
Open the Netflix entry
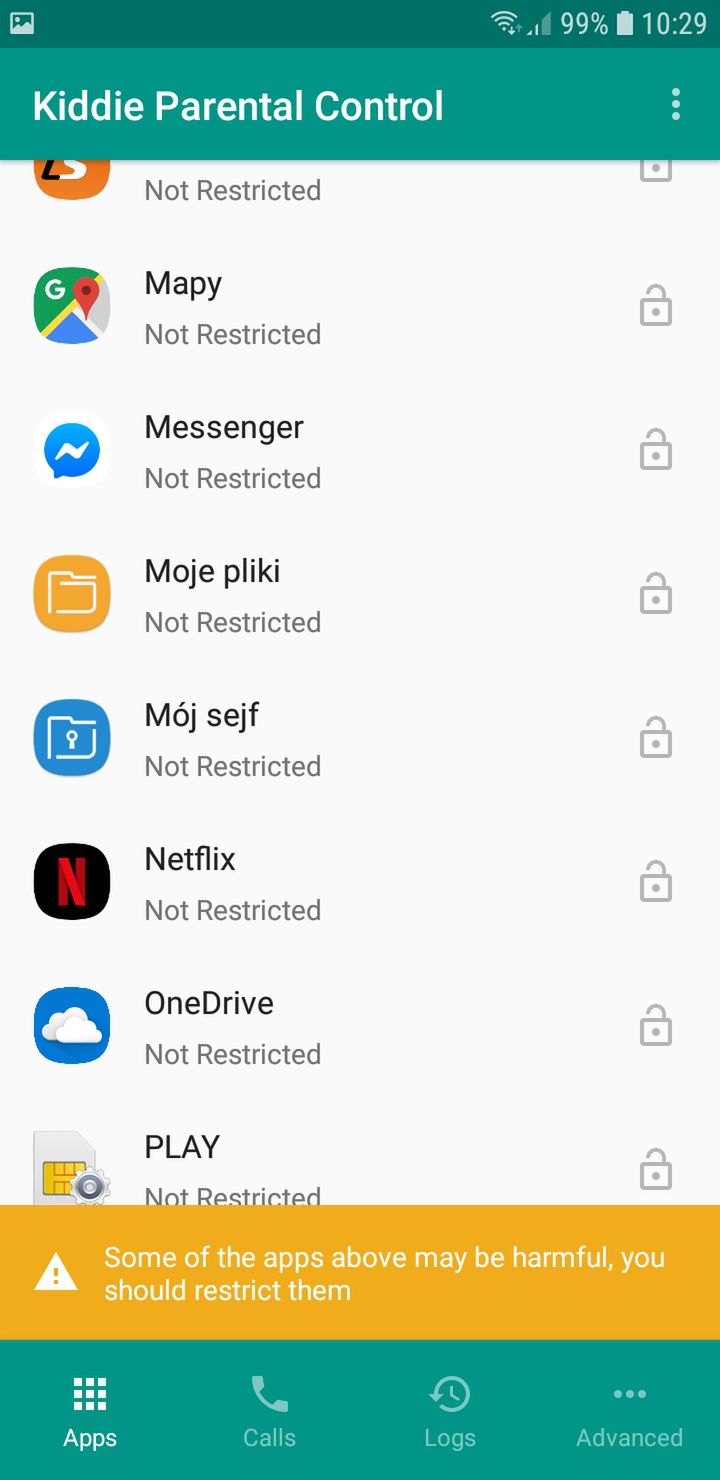click(x=360, y=883)
